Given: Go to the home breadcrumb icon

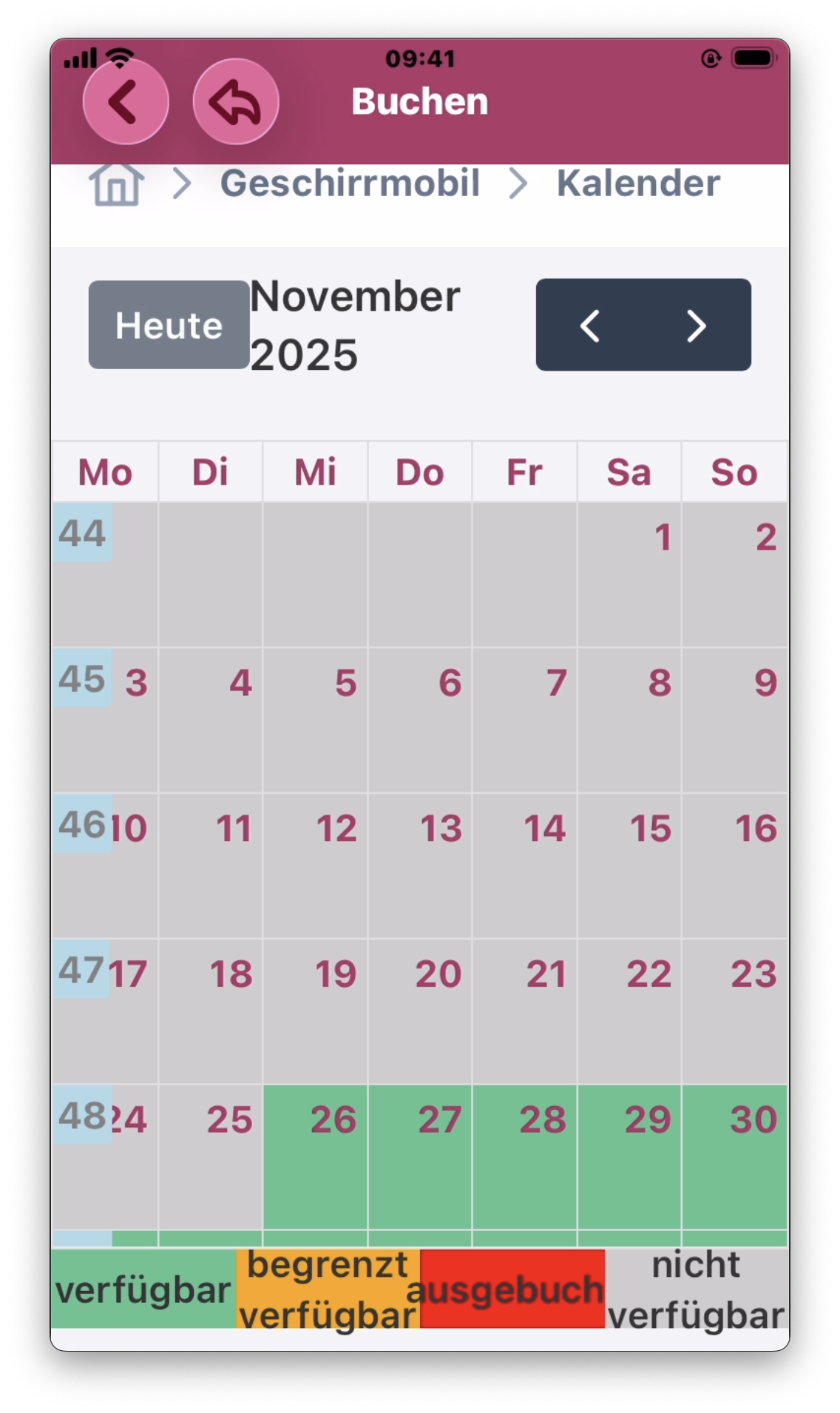Looking at the screenshot, I should click(116, 183).
